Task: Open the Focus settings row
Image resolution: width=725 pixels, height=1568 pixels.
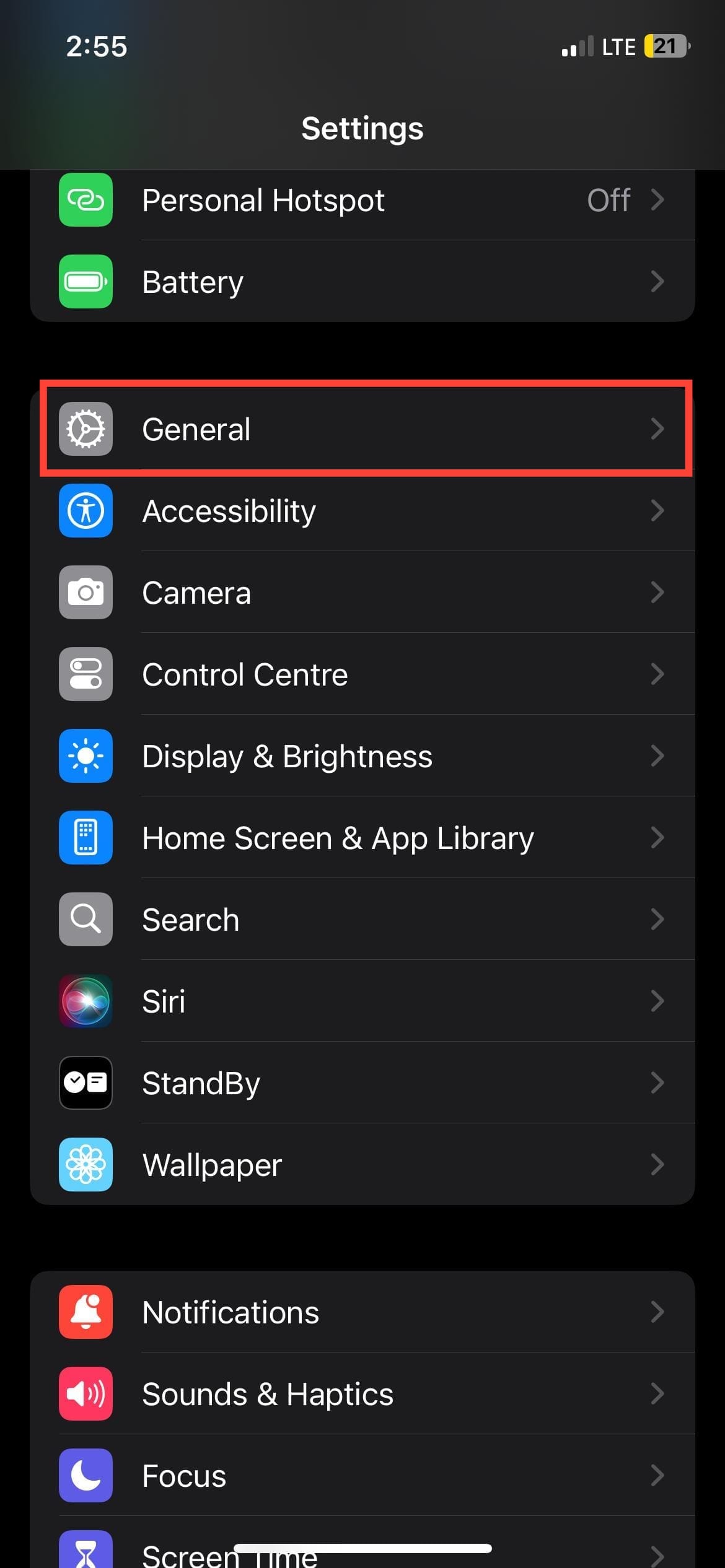Action: [362, 1476]
